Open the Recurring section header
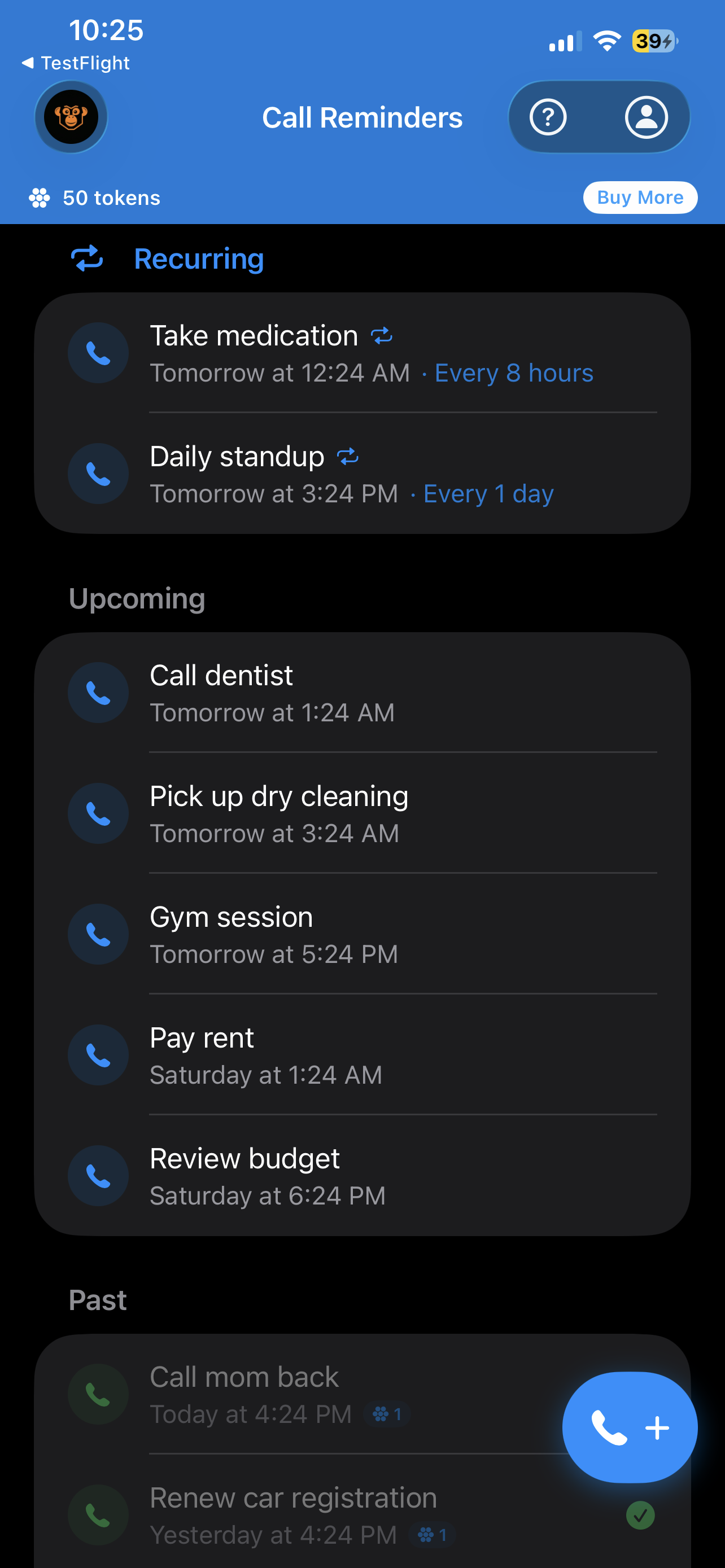 pyautogui.click(x=198, y=259)
